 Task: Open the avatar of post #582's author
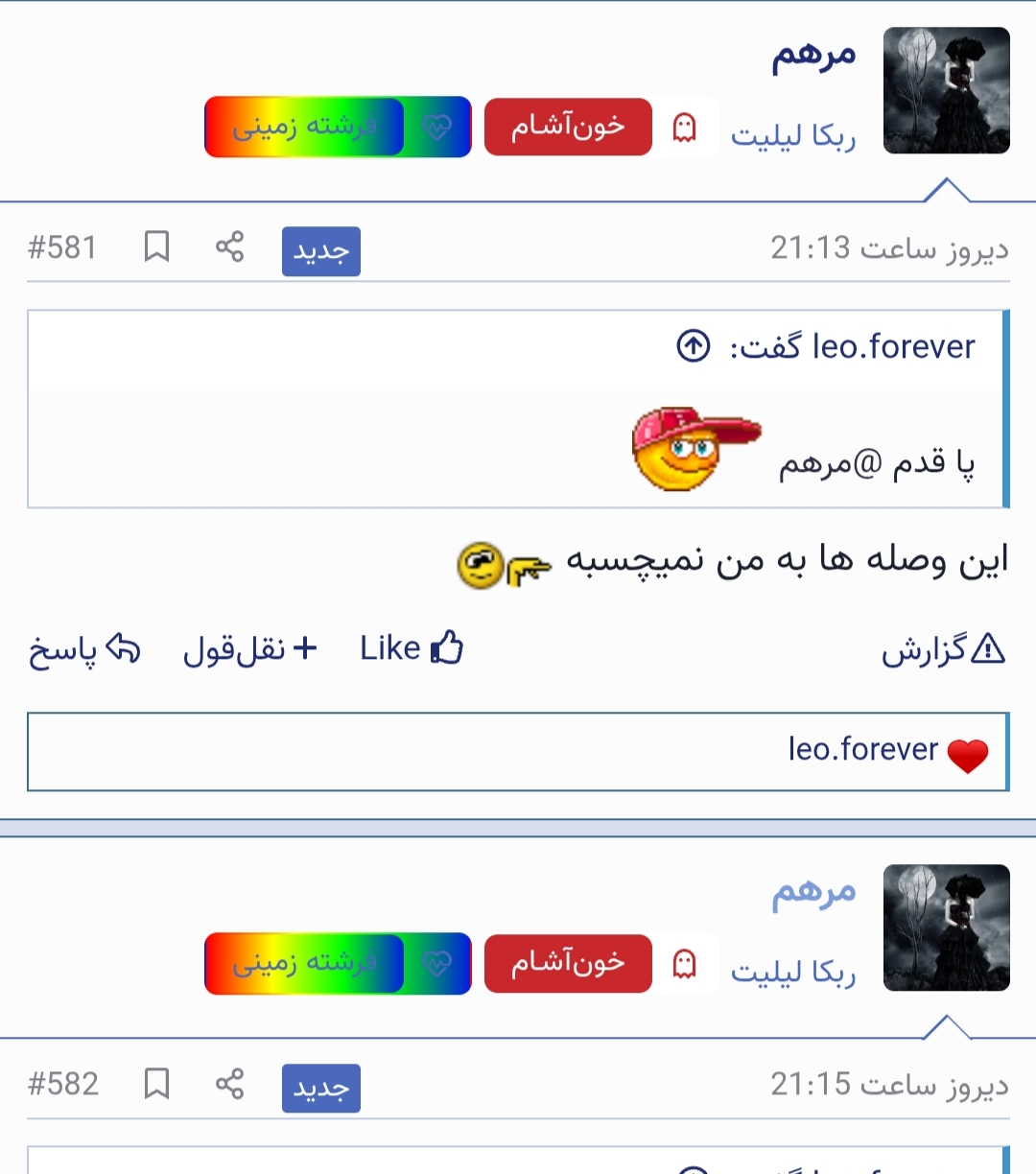946,927
